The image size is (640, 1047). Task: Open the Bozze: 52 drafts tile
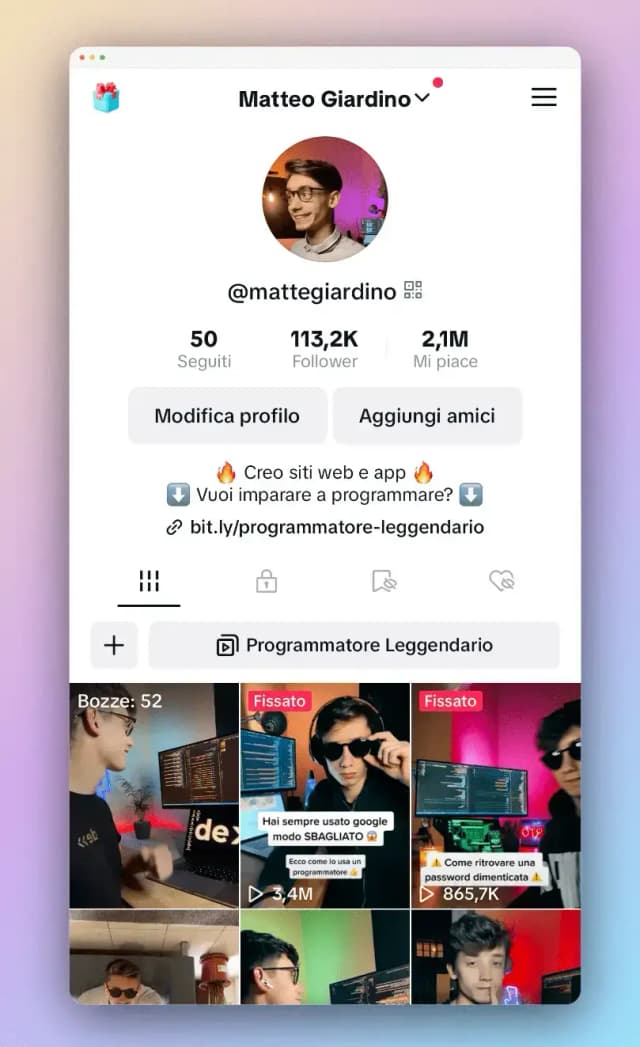(154, 795)
